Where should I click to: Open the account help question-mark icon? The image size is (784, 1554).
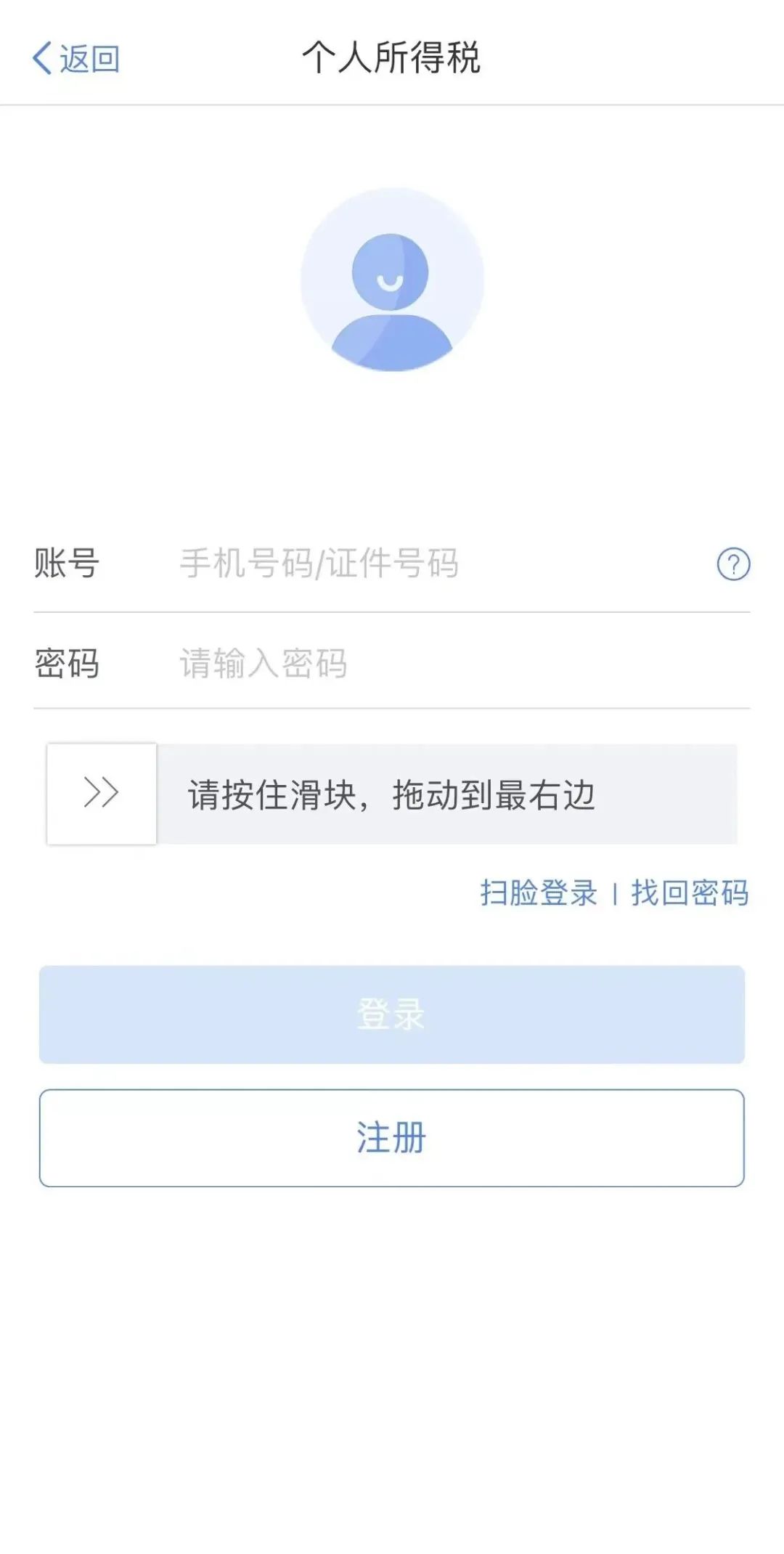click(733, 564)
